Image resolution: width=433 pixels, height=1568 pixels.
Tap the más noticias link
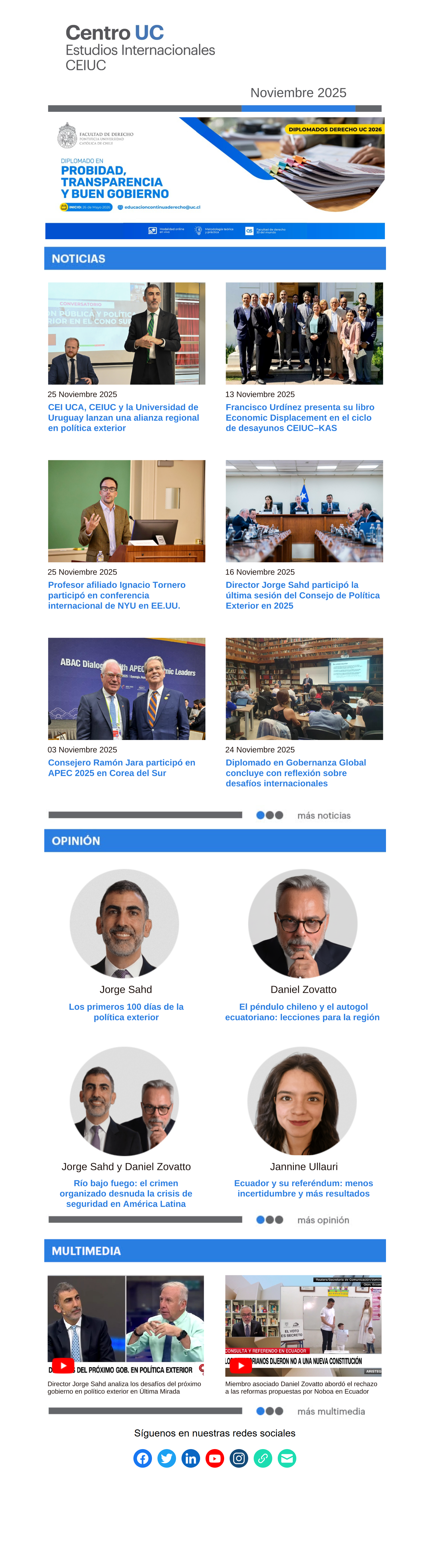tap(323, 816)
